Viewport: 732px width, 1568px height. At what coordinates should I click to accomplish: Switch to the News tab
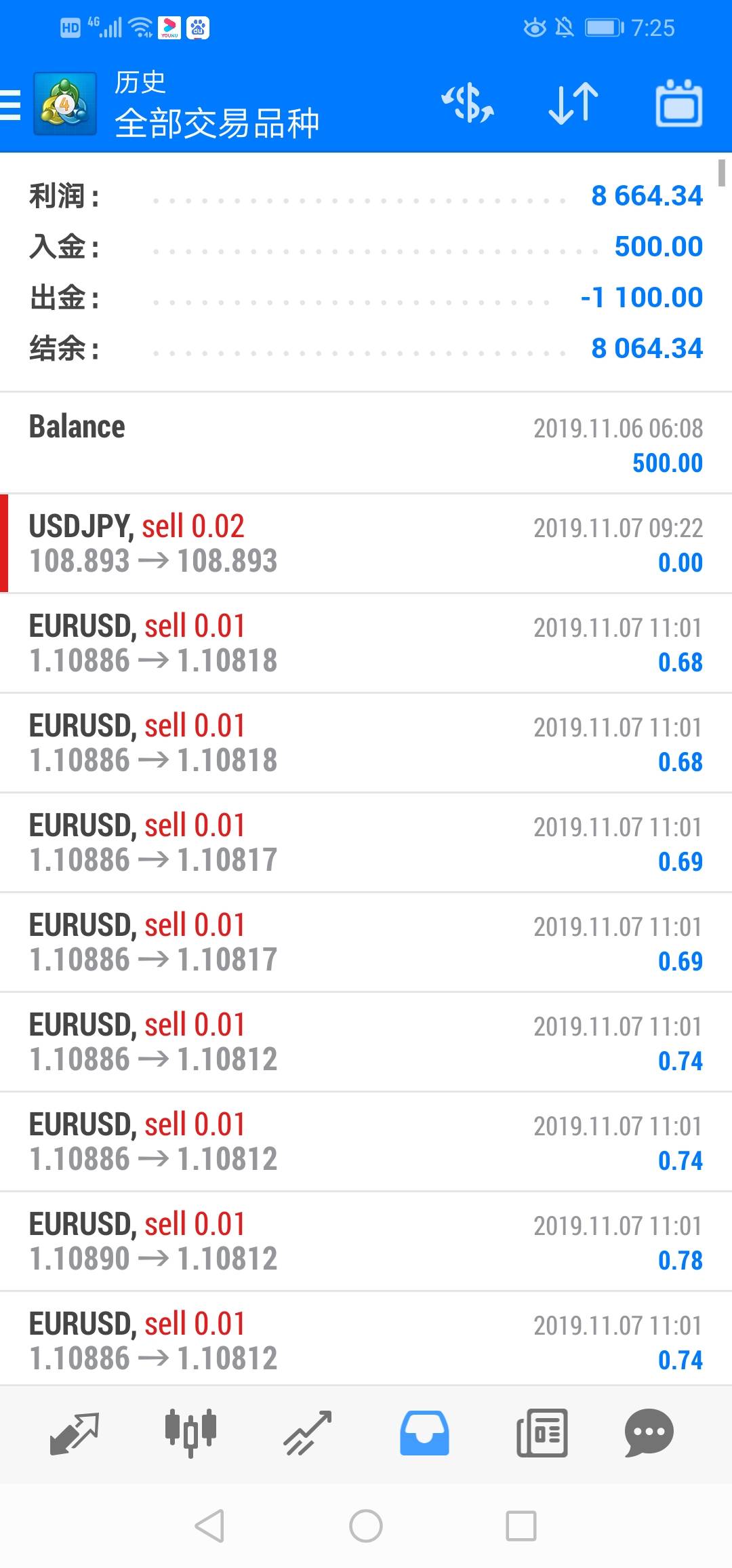point(542,1434)
